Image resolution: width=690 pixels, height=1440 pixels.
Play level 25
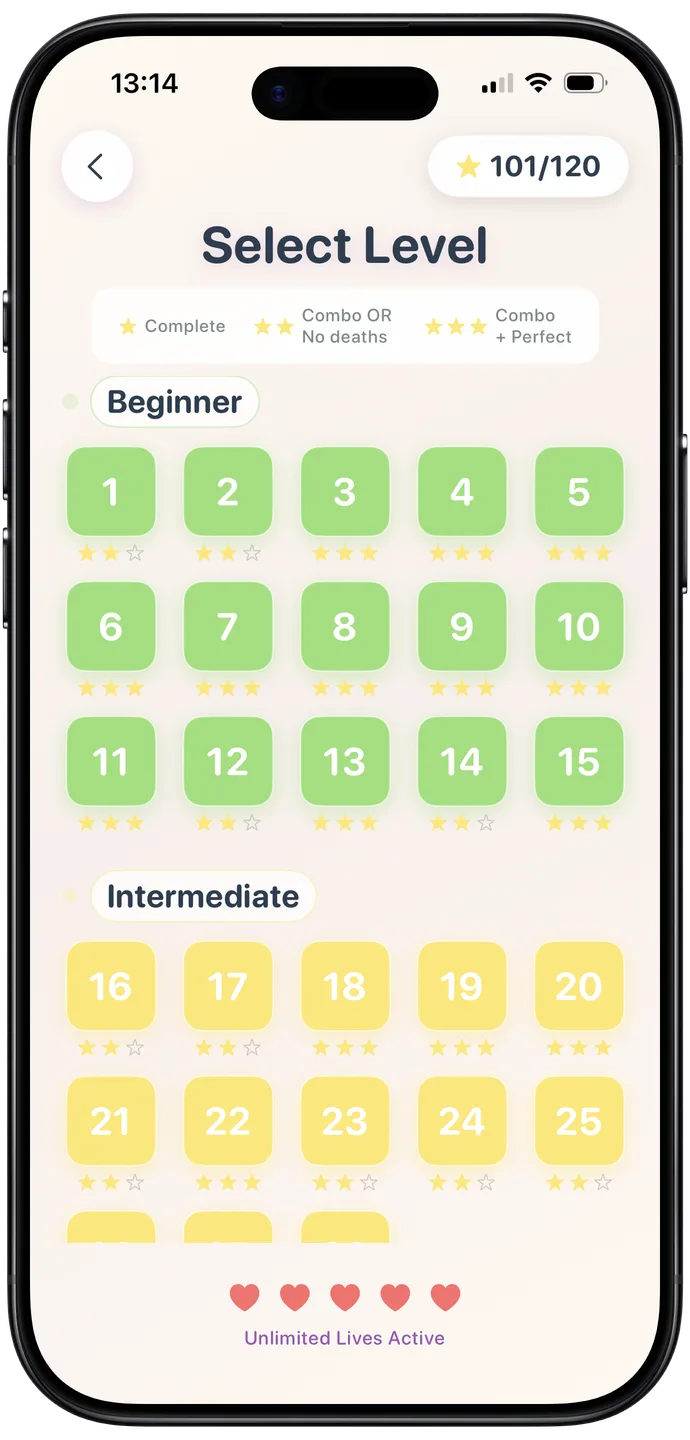click(x=579, y=1121)
